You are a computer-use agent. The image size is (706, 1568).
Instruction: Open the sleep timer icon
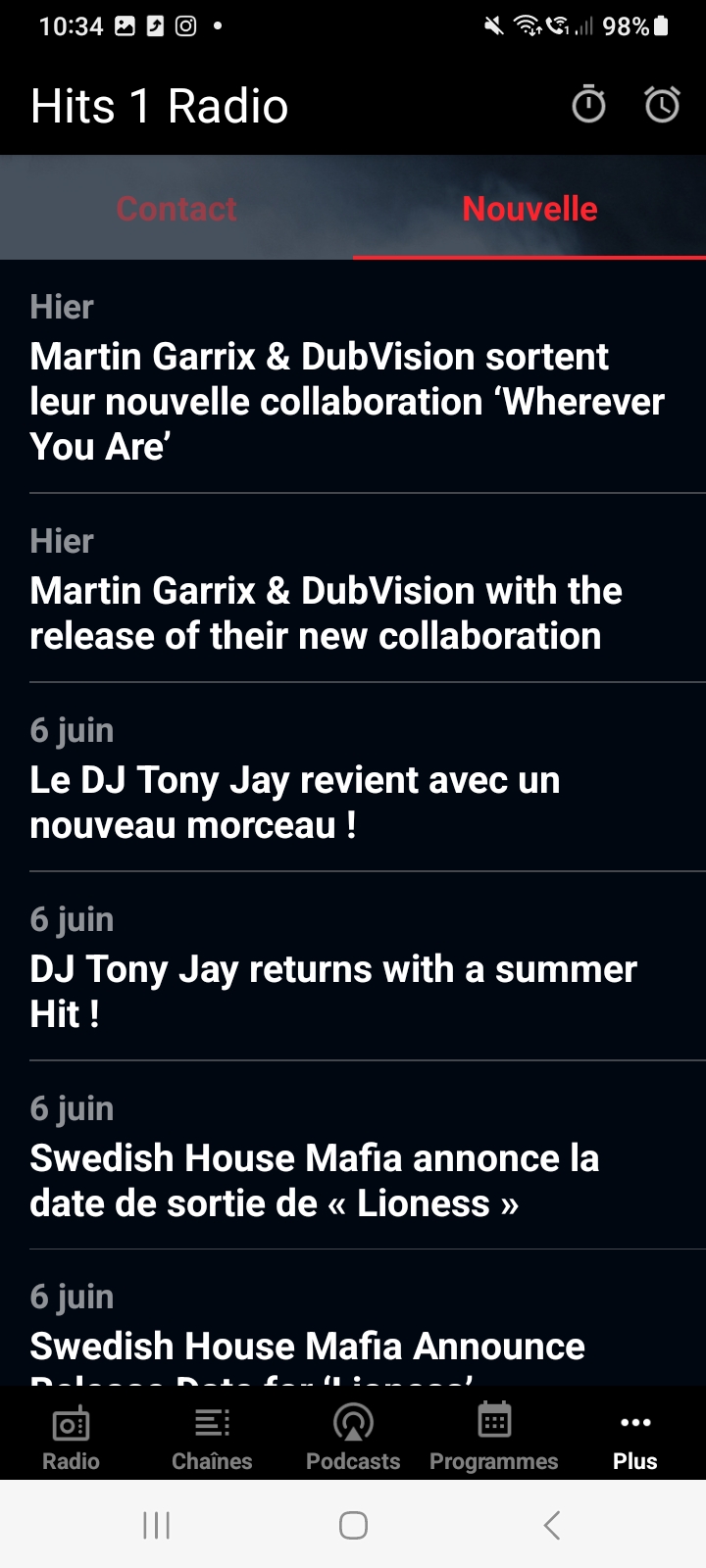[x=588, y=105]
